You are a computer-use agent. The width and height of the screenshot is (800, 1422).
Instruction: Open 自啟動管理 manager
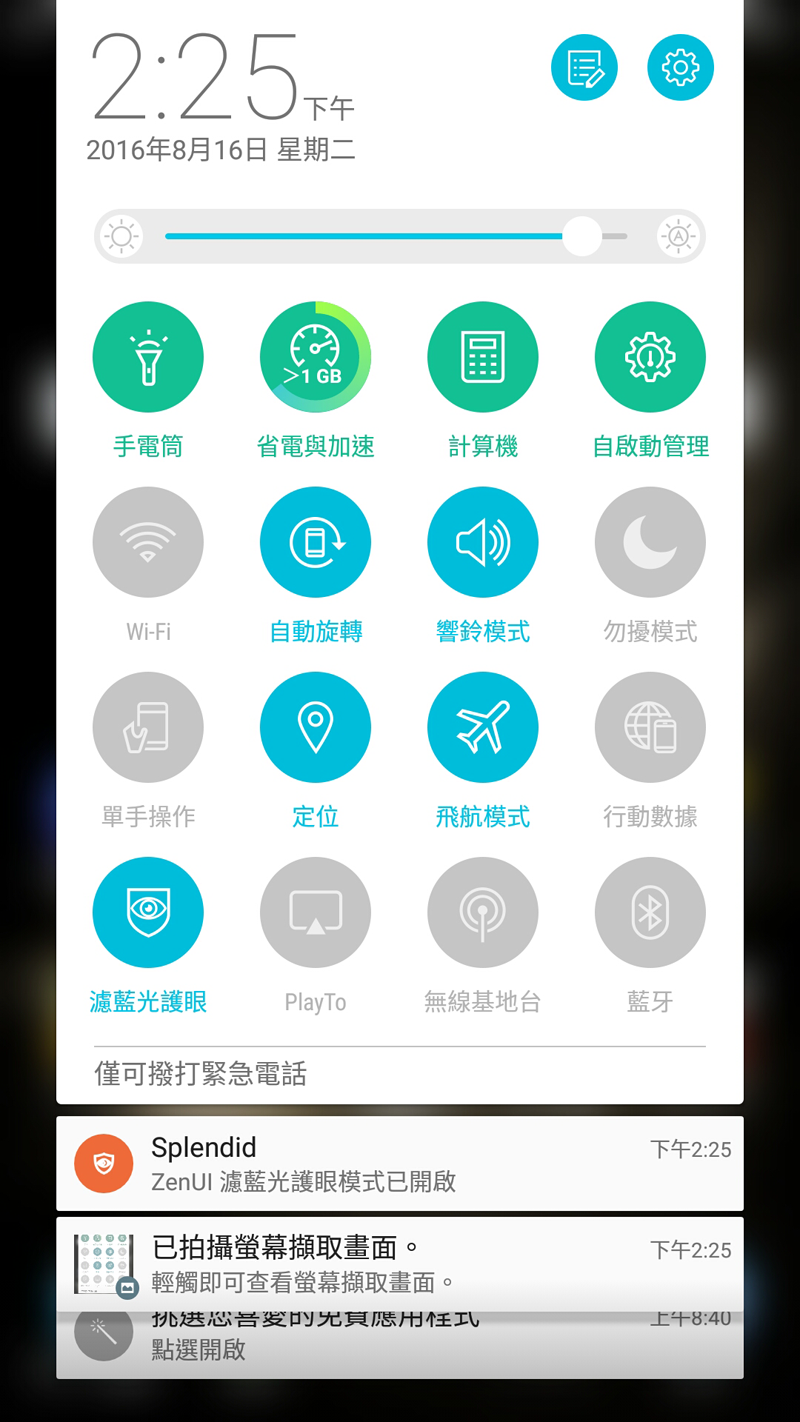click(x=650, y=358)
